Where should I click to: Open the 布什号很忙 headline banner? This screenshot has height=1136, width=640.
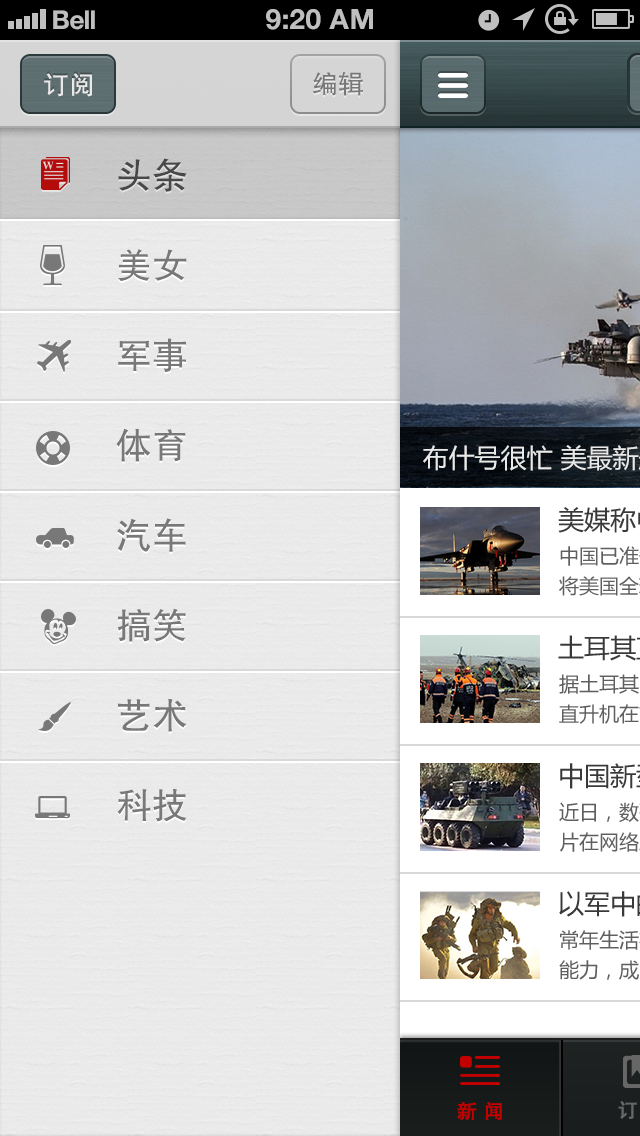pyautogui.click(x=520, y=310)
